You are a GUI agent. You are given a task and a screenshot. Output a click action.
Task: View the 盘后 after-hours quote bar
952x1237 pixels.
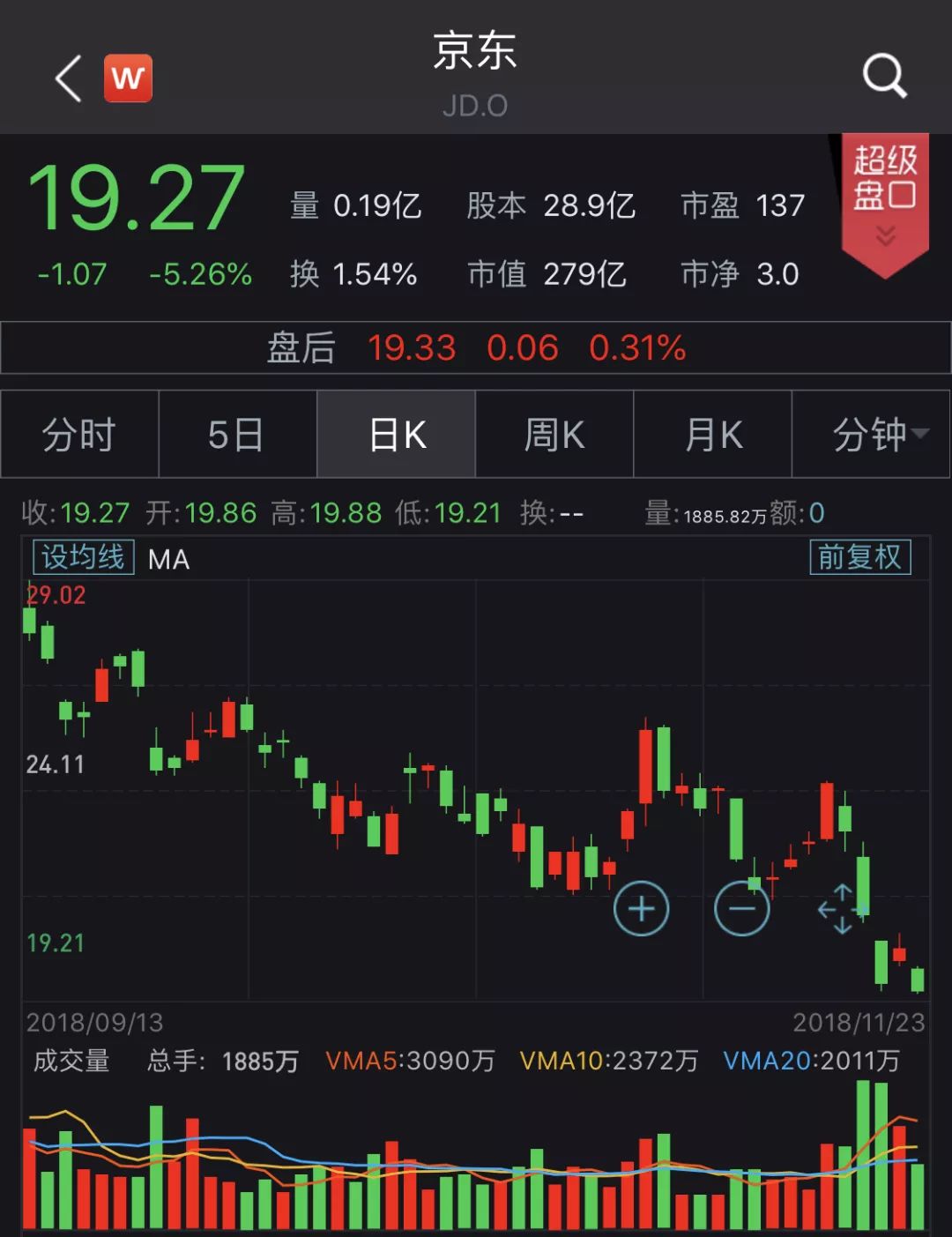click(x=476, y=348)
